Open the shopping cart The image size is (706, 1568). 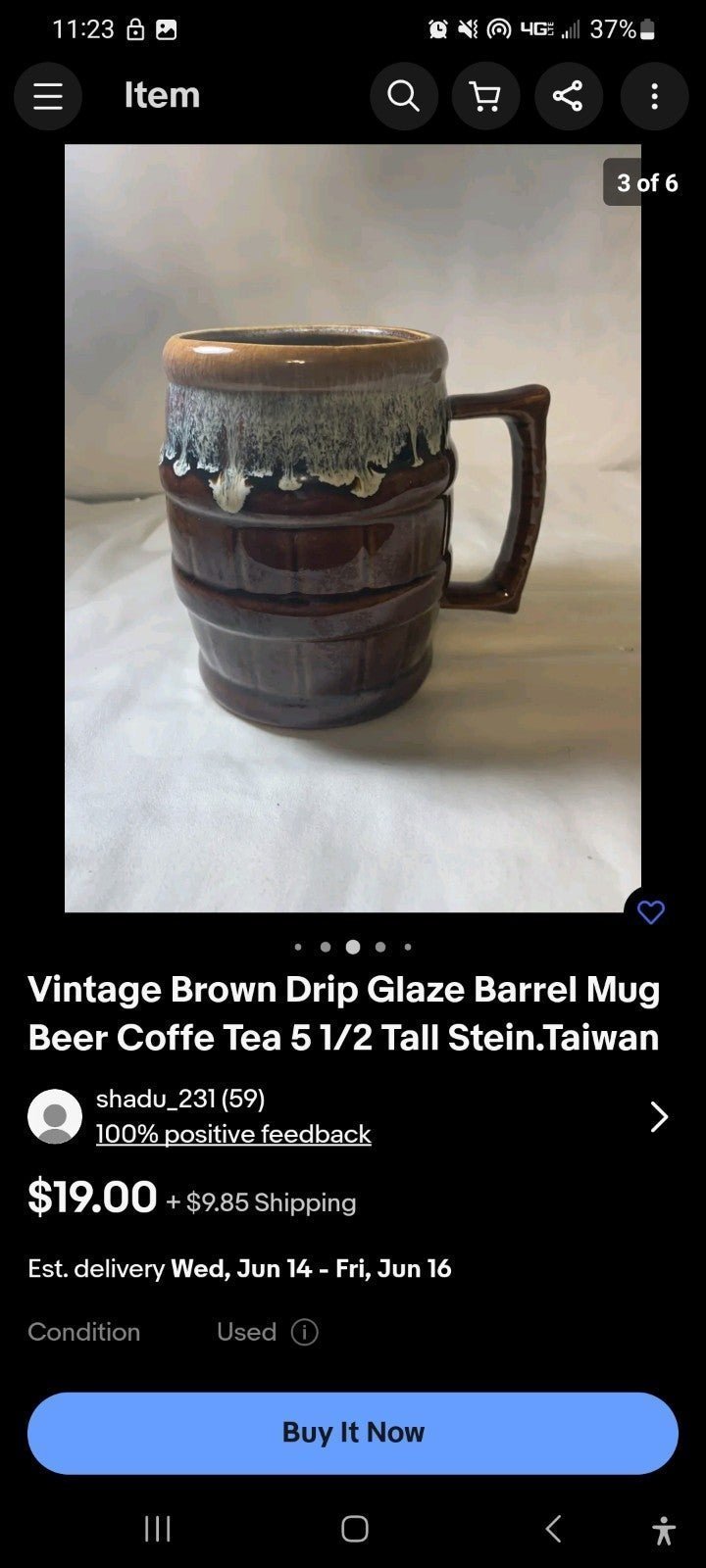pyautogui.click(x=485, y=96)
